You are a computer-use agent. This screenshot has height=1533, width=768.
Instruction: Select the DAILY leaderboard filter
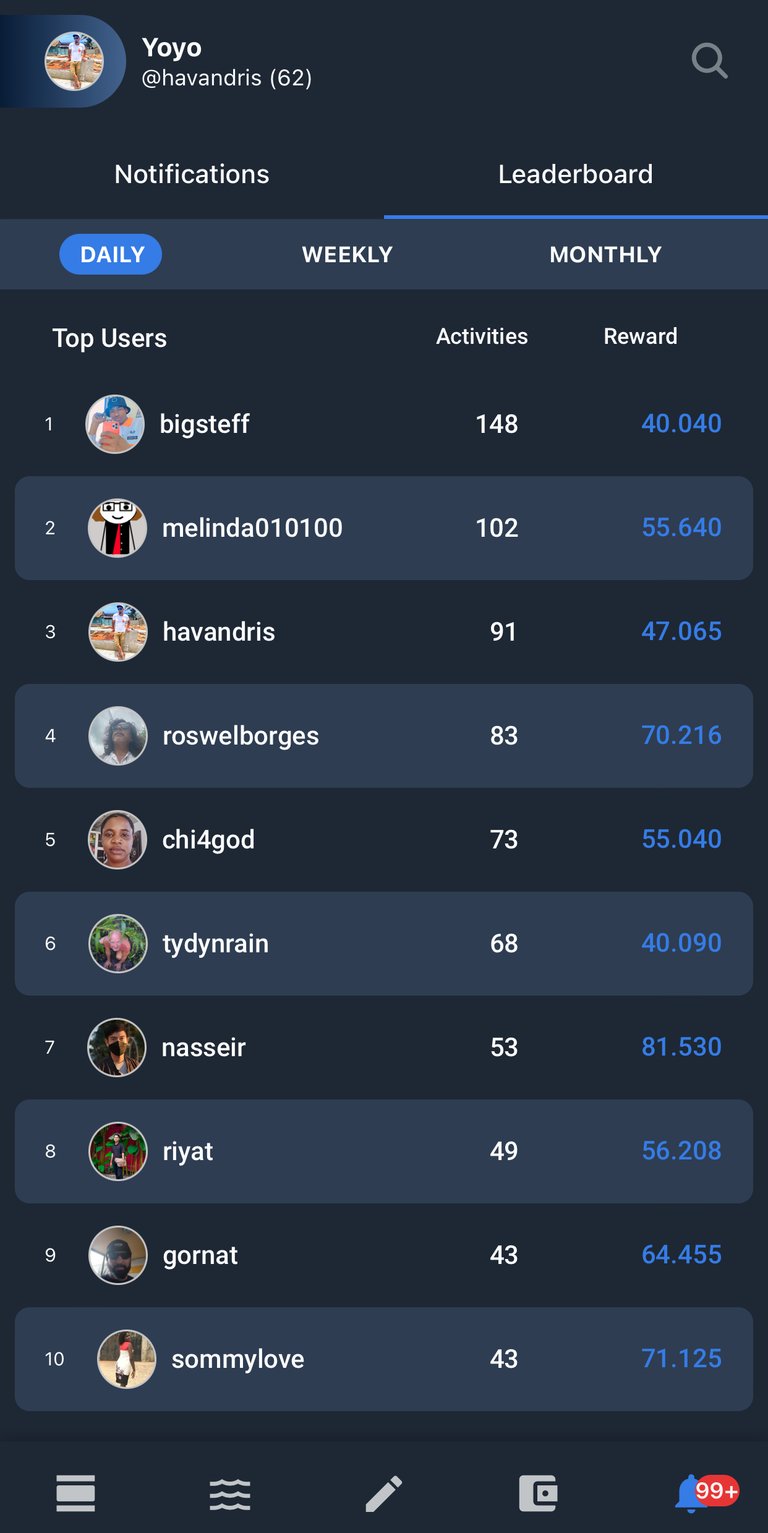click(111, 254)
